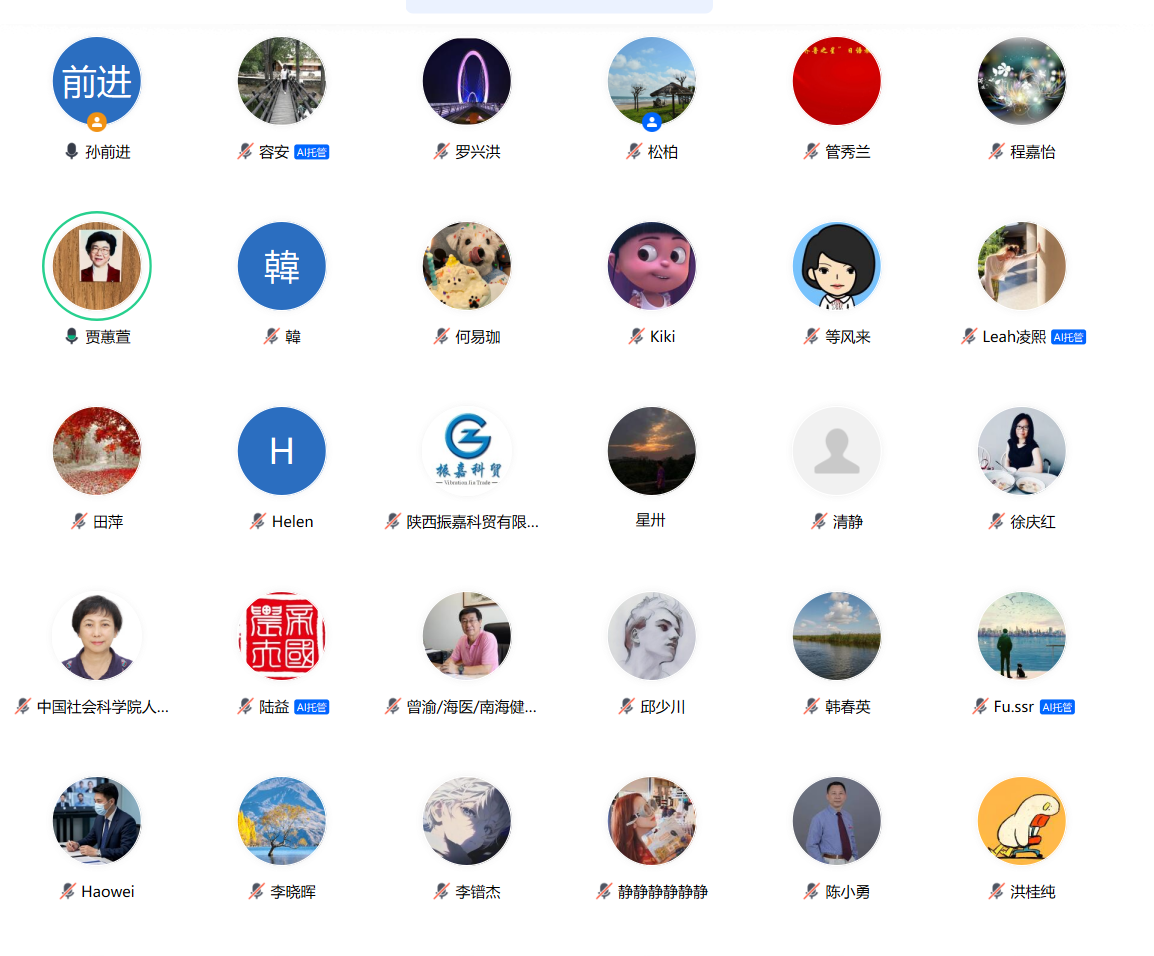1154x956 pixels.
Task: Tap 星卅's avatar
Action: coord(652,451)
